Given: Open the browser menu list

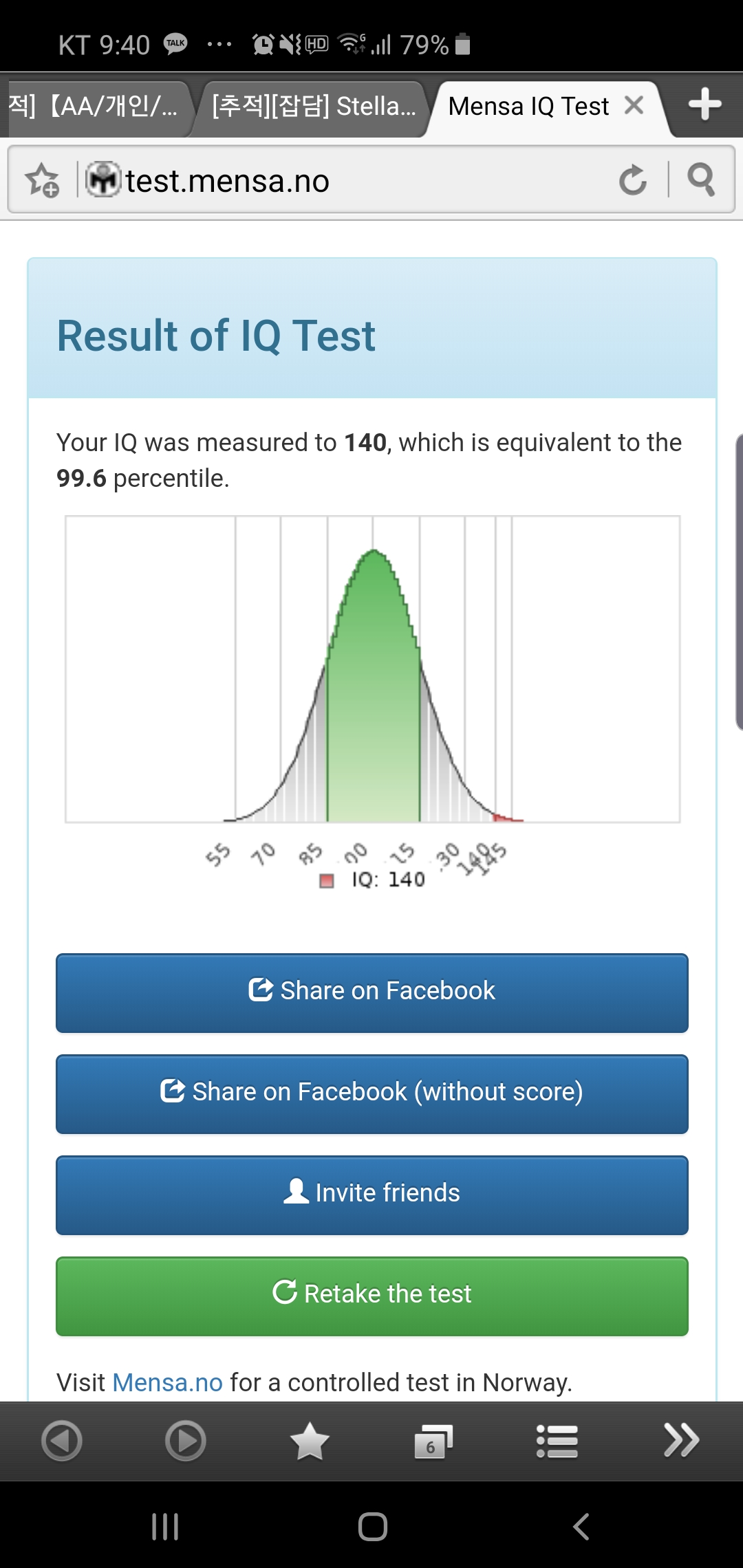Looking at the screenshot, I should pos(557,1441).
